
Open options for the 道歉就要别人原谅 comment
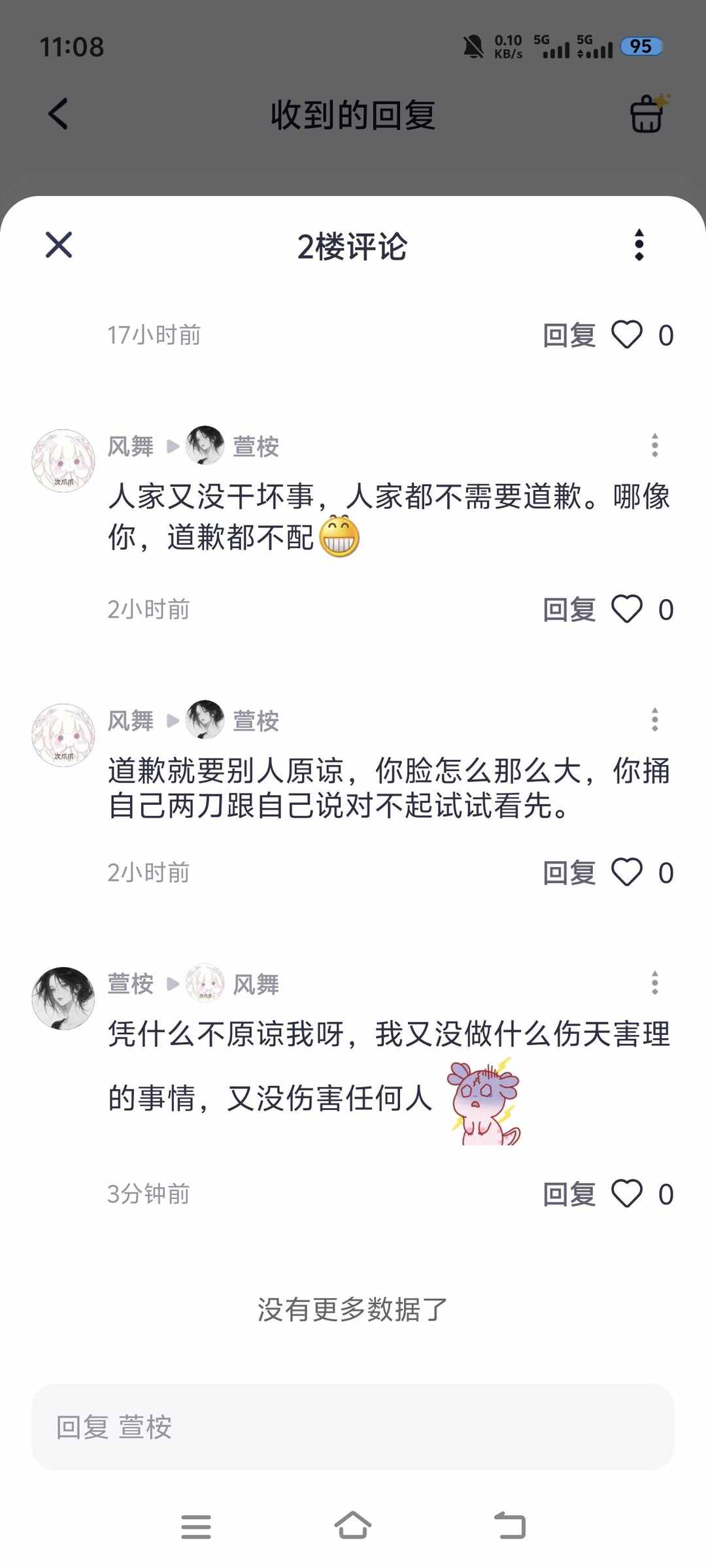654,720
